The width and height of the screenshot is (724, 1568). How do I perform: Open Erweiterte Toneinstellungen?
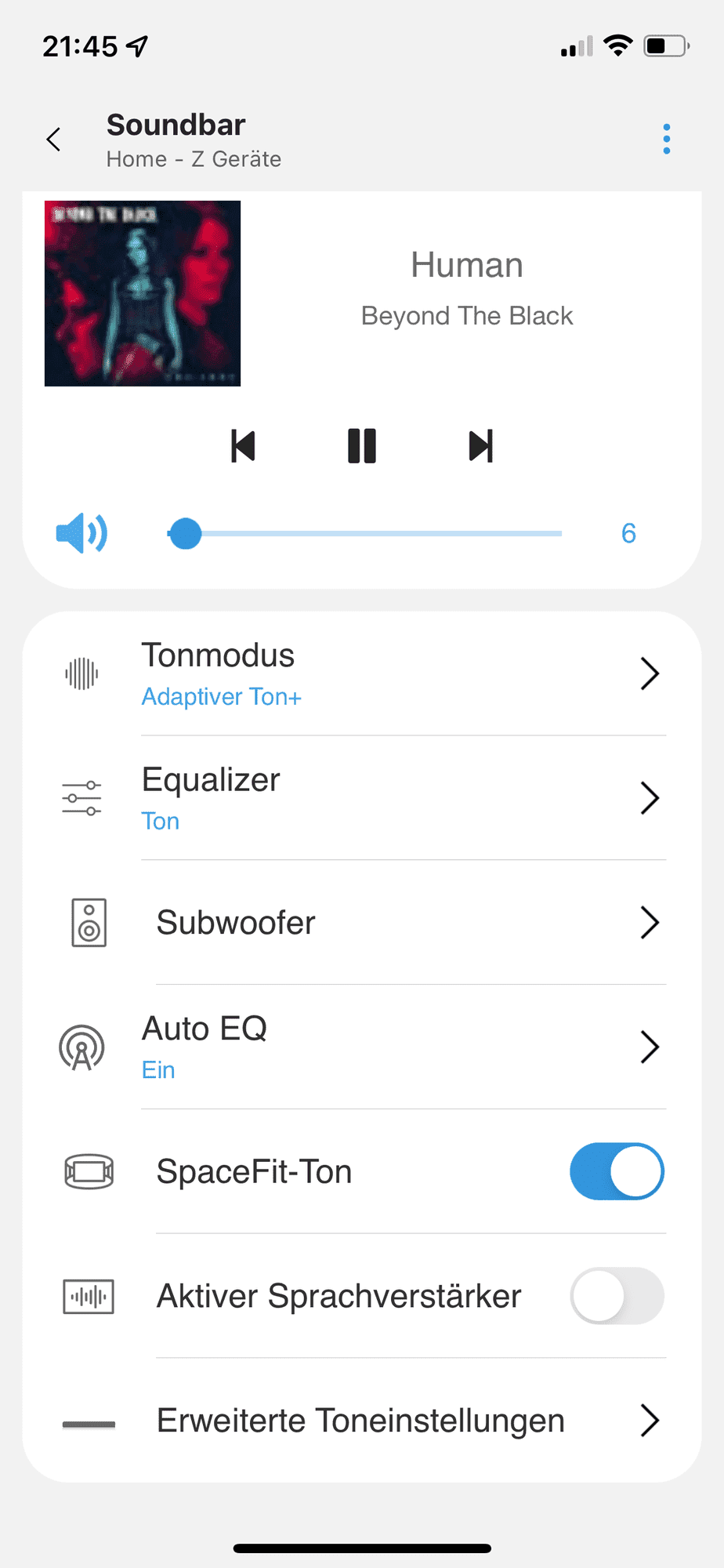pyautogui.click(x=362, y=1421)
